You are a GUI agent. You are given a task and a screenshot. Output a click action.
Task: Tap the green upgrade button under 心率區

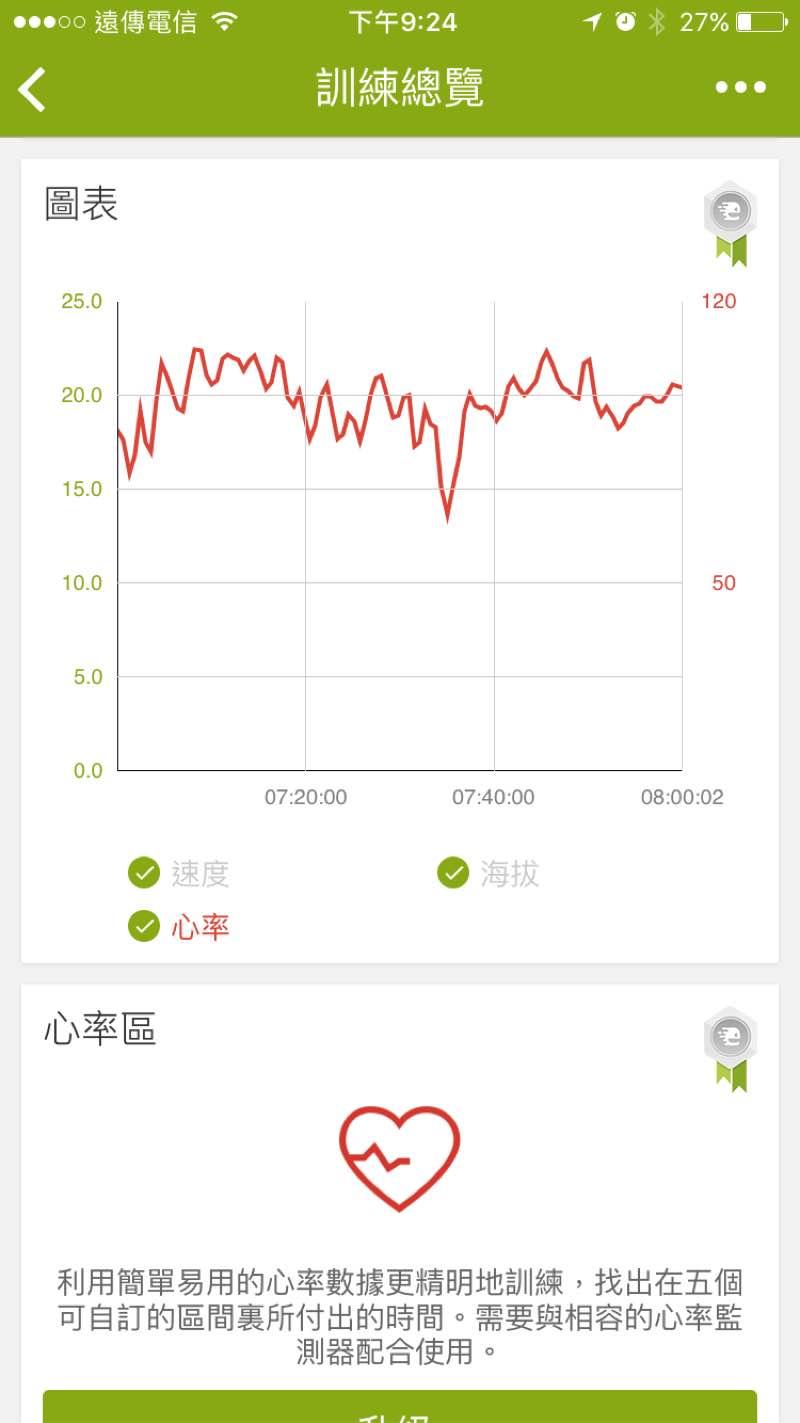(x=400, y=1408)
